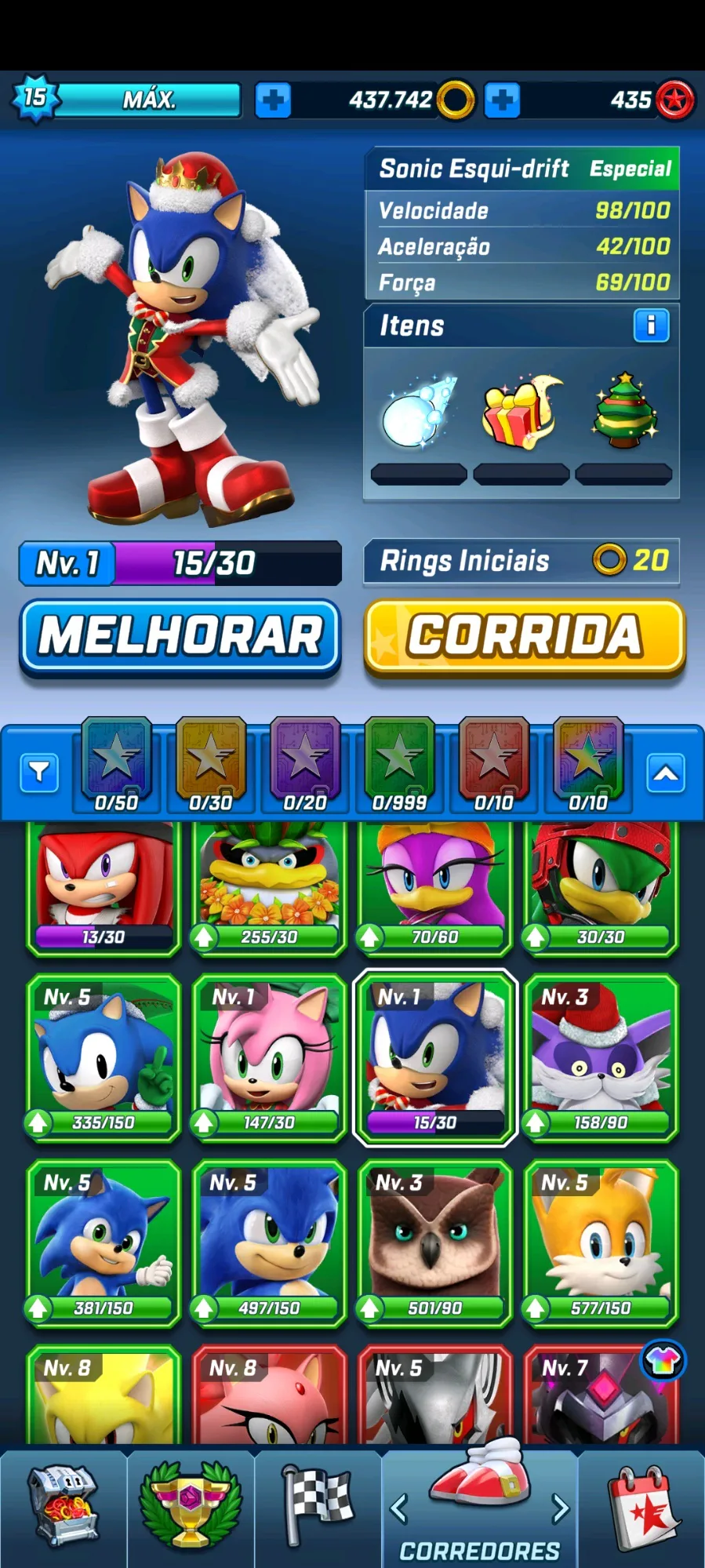
Task: Select the Tails runner card showing 577/150
Action: [x=601, y=1242]
